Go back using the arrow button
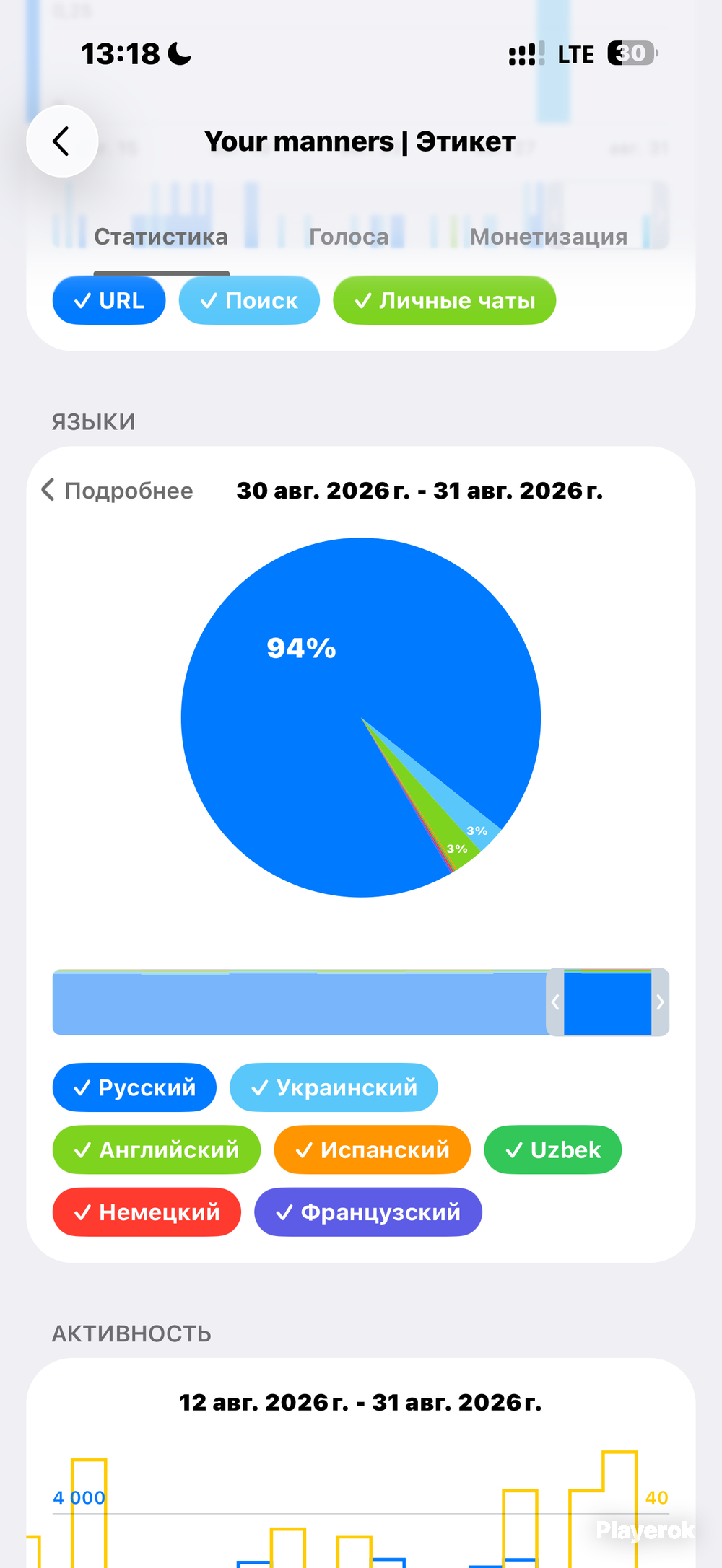This screenshot has height=1568, width=722. click(62, 141)
